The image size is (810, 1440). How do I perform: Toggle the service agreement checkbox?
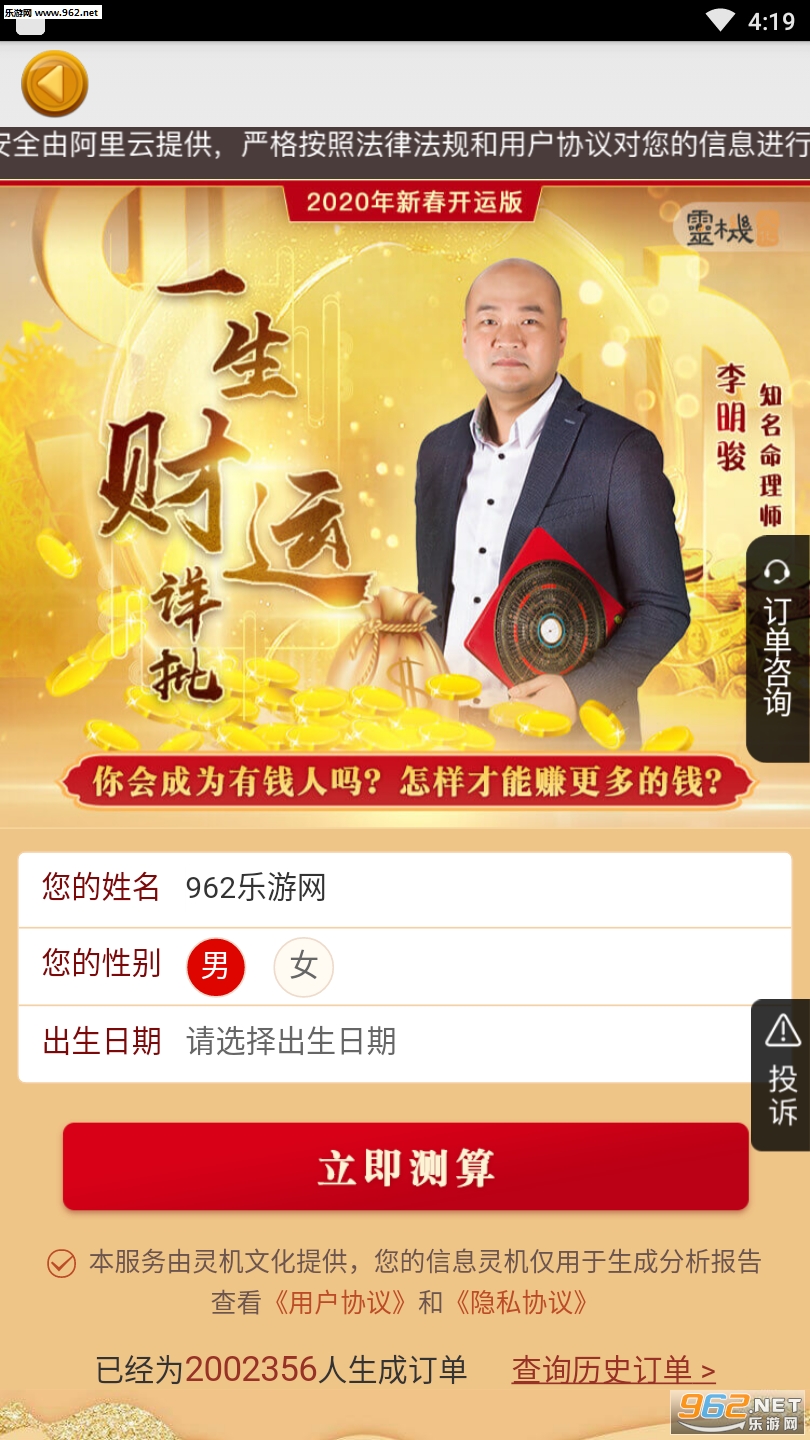point(62,1263)
